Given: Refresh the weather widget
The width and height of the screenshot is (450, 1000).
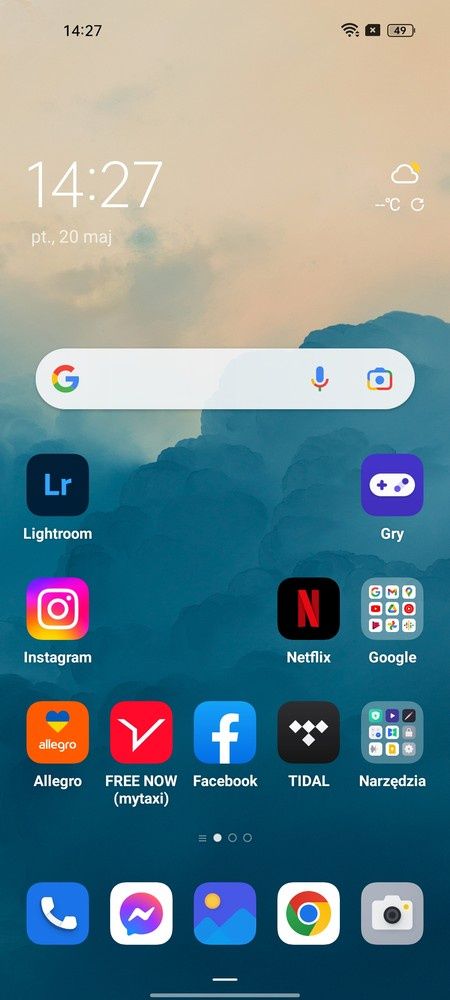Looking at the screenshot, I should tap(417, 205).
